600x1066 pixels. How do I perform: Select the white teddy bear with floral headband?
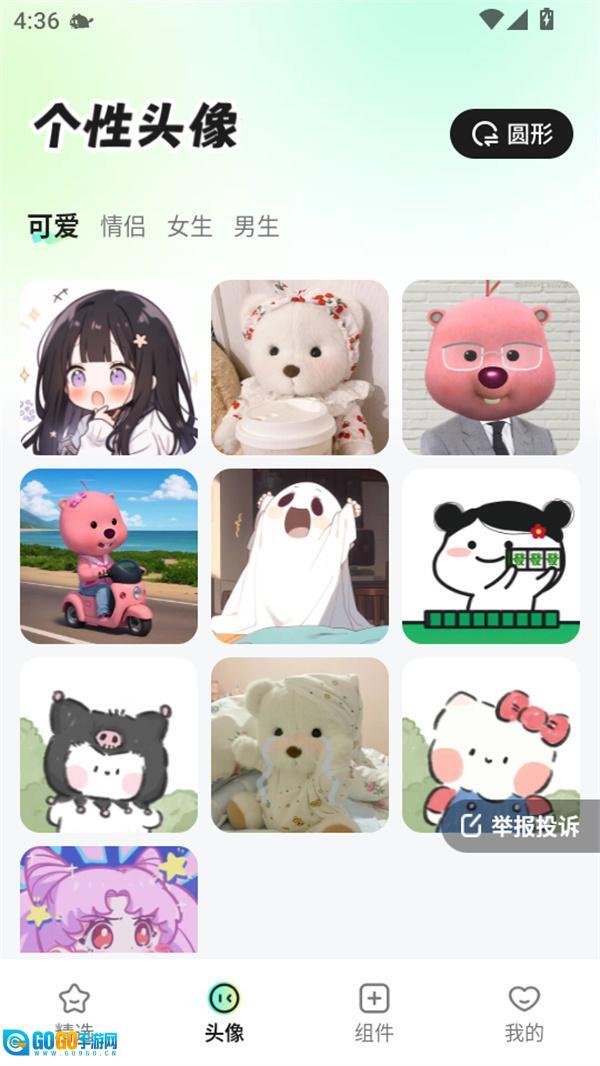tap(300, 367)
